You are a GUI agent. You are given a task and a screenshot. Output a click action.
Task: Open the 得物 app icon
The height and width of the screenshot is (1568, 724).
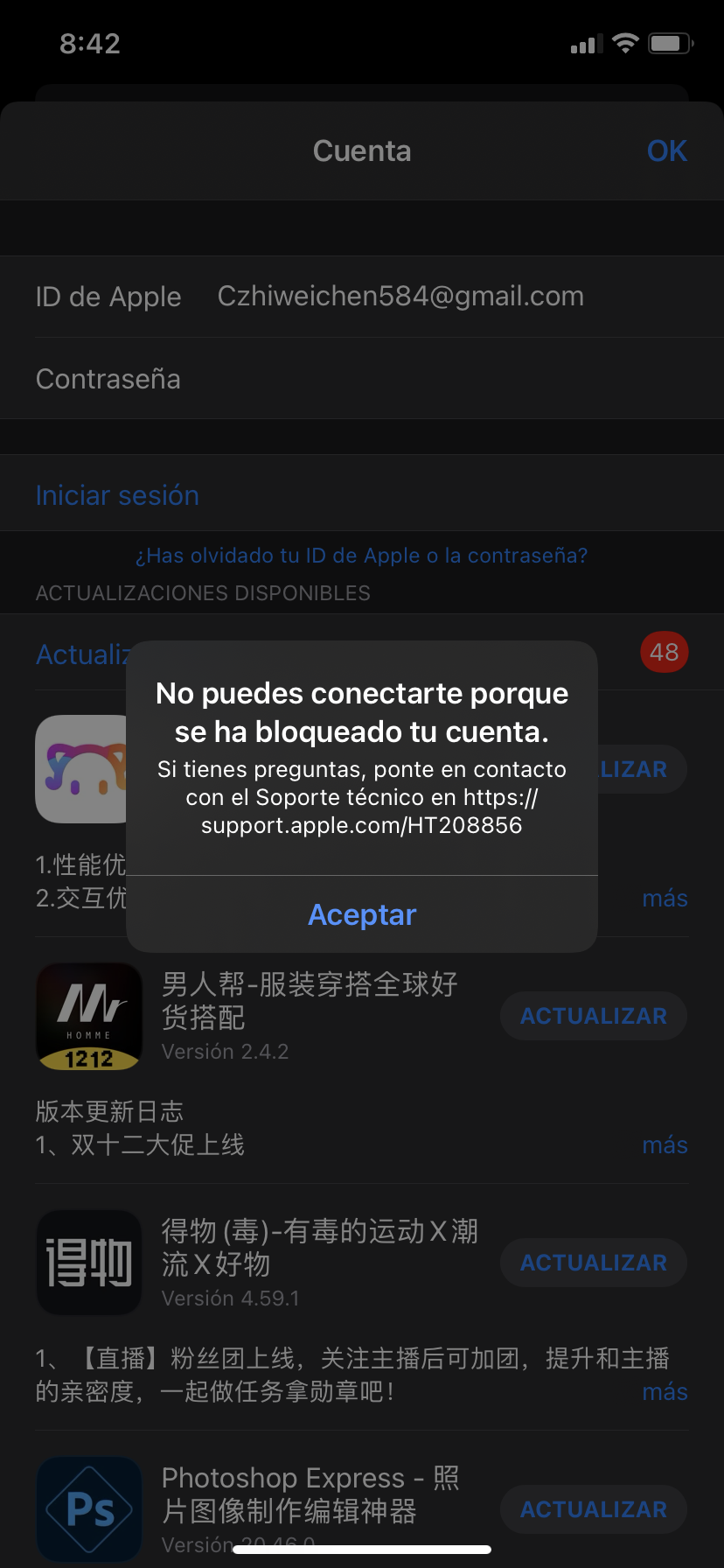coord(89,1263)
